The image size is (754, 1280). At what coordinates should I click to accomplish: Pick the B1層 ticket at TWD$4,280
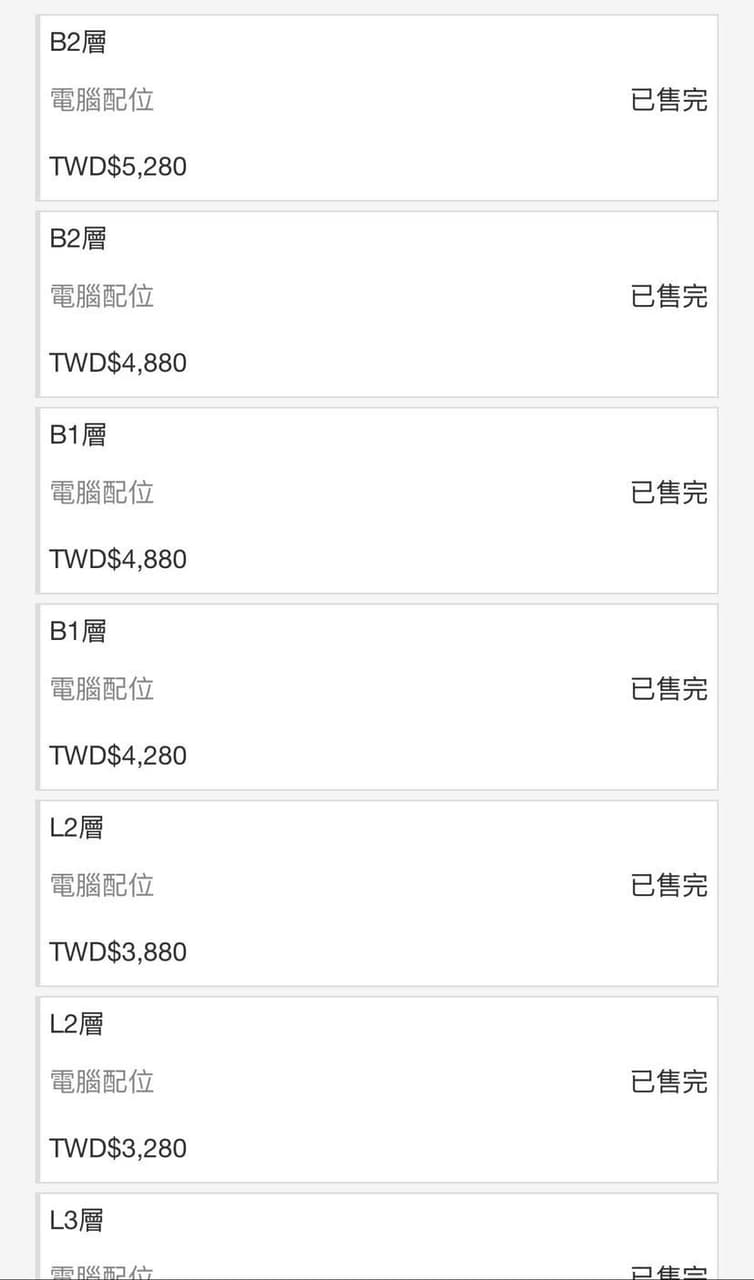377,696
